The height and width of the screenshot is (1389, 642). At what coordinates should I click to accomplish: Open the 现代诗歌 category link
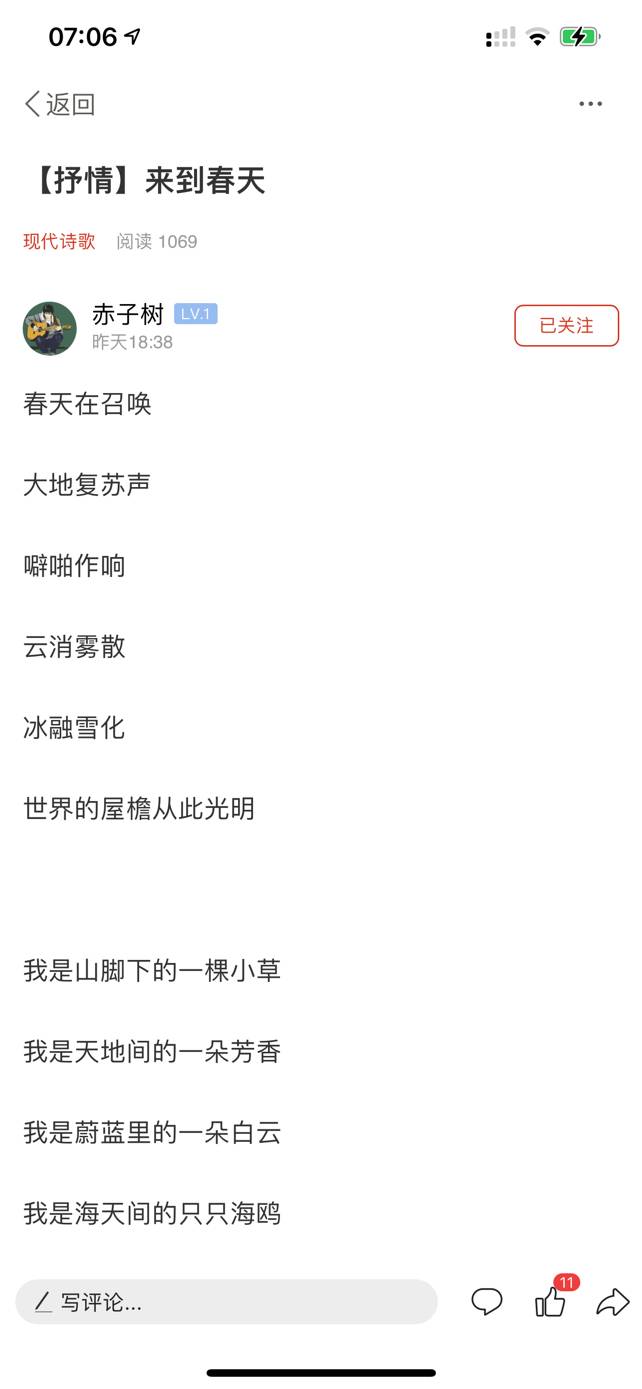click(59, 241)
